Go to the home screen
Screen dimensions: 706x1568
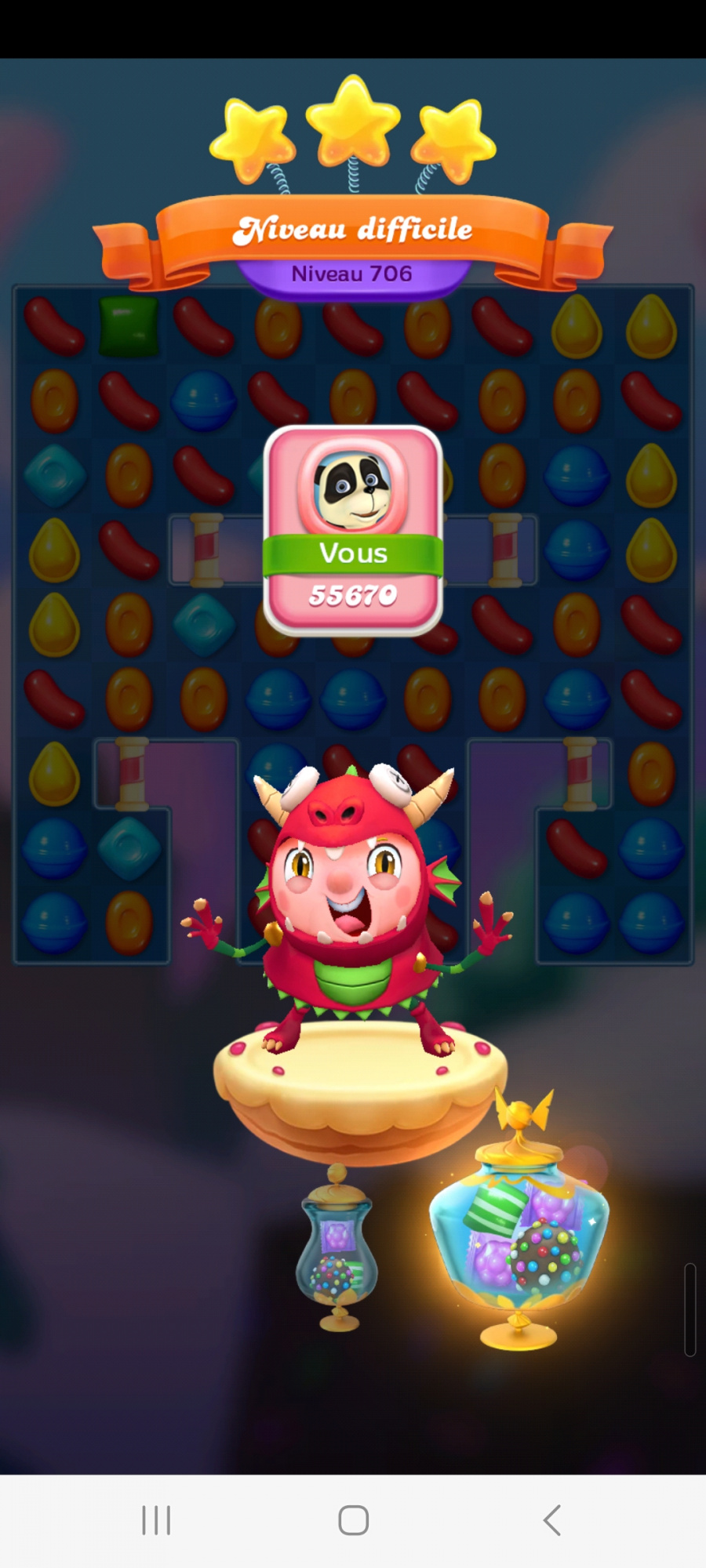pyautogui.click(x=353, y=1520)
